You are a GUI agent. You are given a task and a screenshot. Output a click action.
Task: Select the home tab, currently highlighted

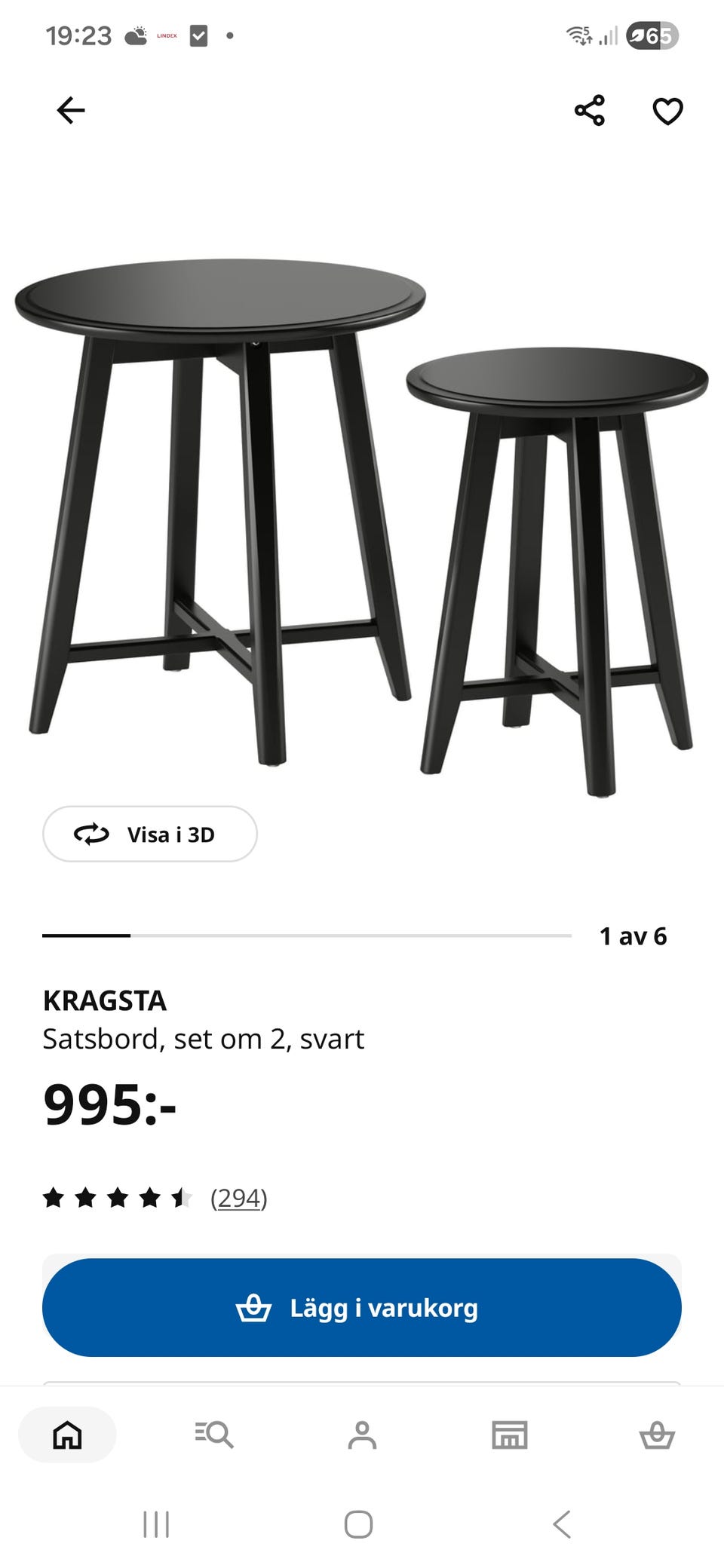pos(67,1435)
